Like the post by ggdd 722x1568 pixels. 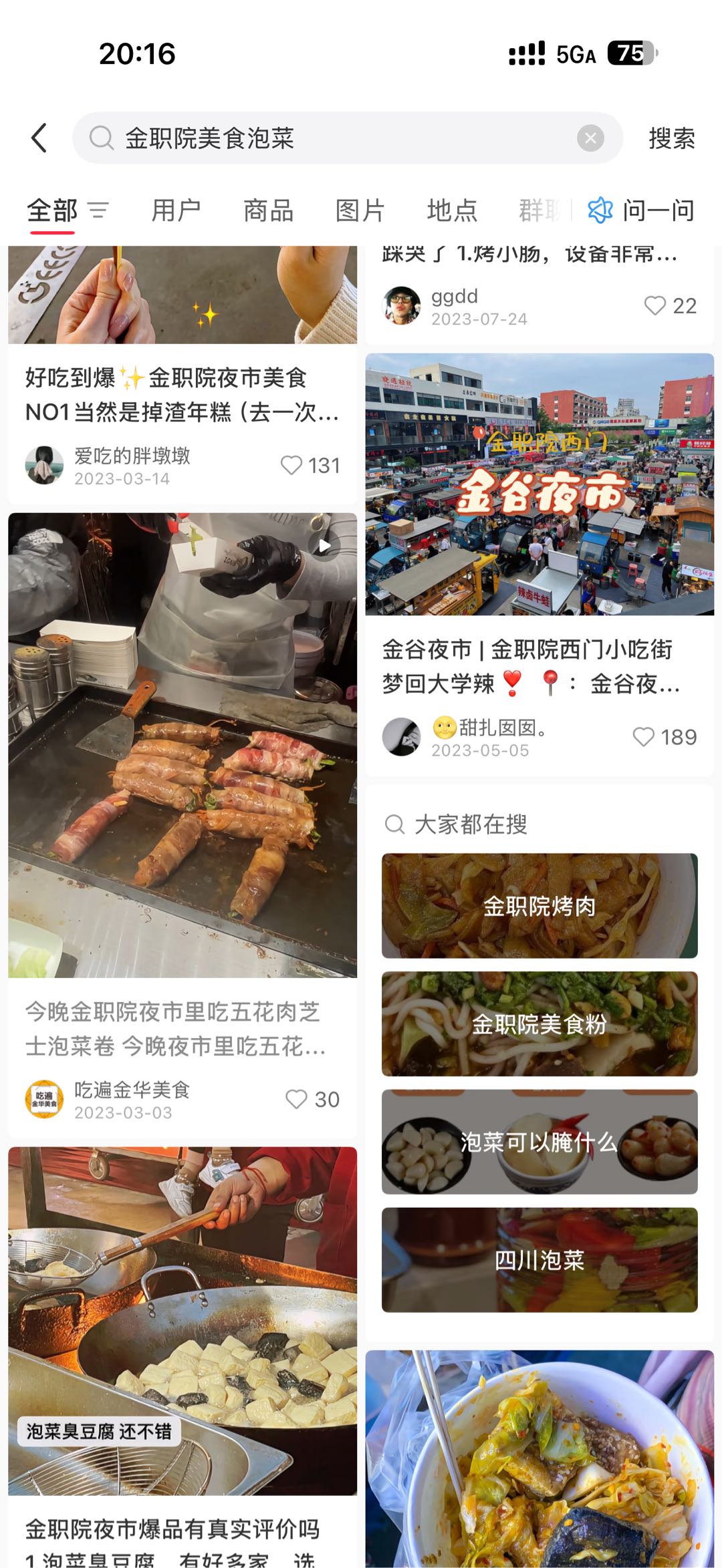click(x=655, y=306)
